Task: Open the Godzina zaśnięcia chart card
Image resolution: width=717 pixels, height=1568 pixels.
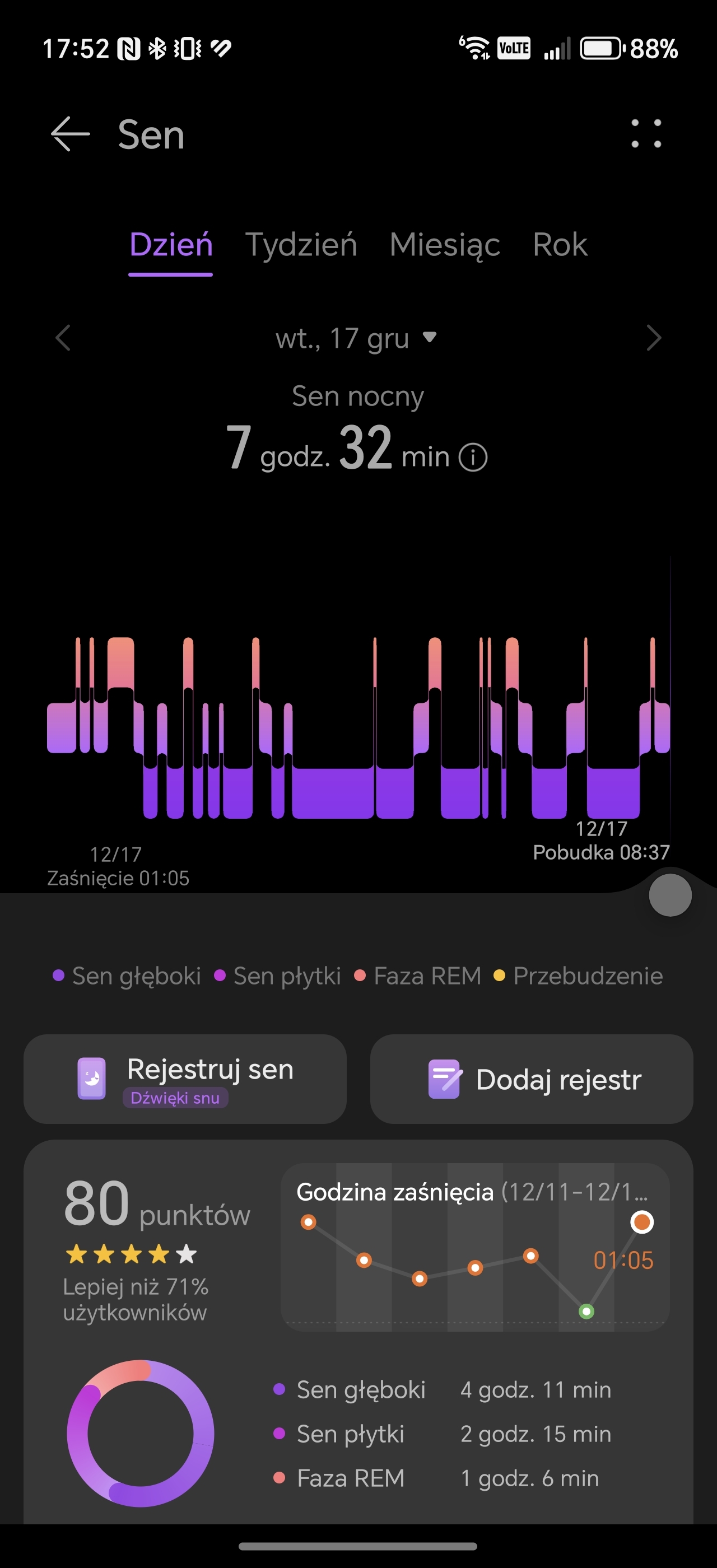Action: [x=475, y=1247]
